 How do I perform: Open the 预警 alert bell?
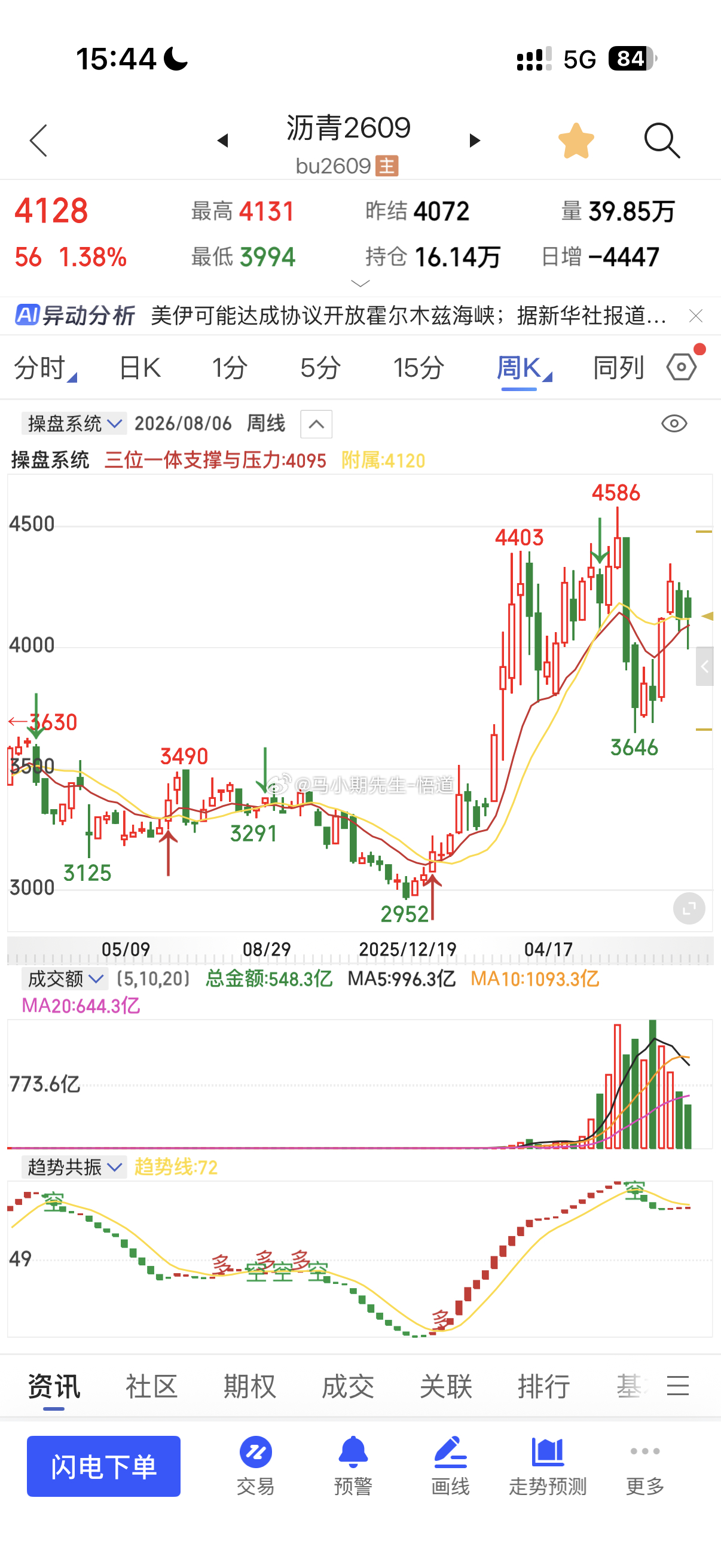click(353, 1466)
